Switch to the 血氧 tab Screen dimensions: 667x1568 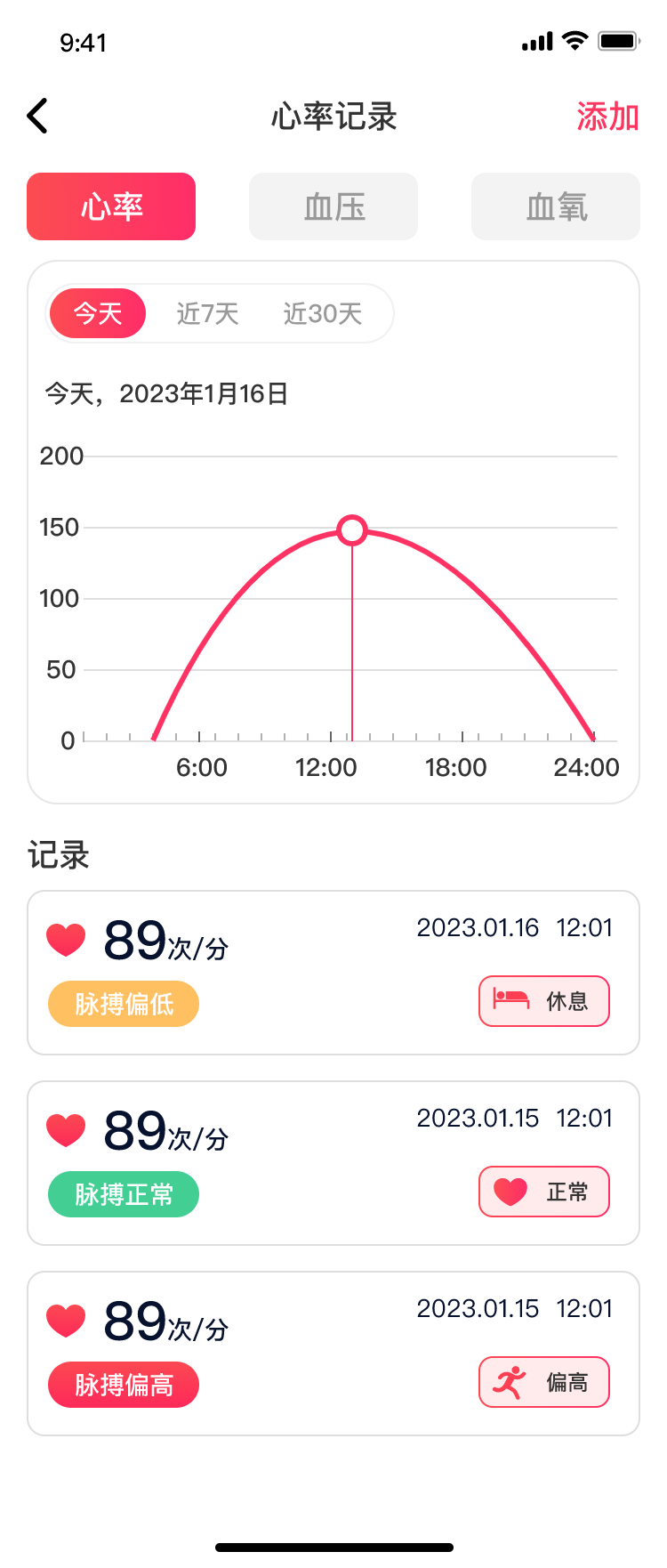(x=556, y=206)
